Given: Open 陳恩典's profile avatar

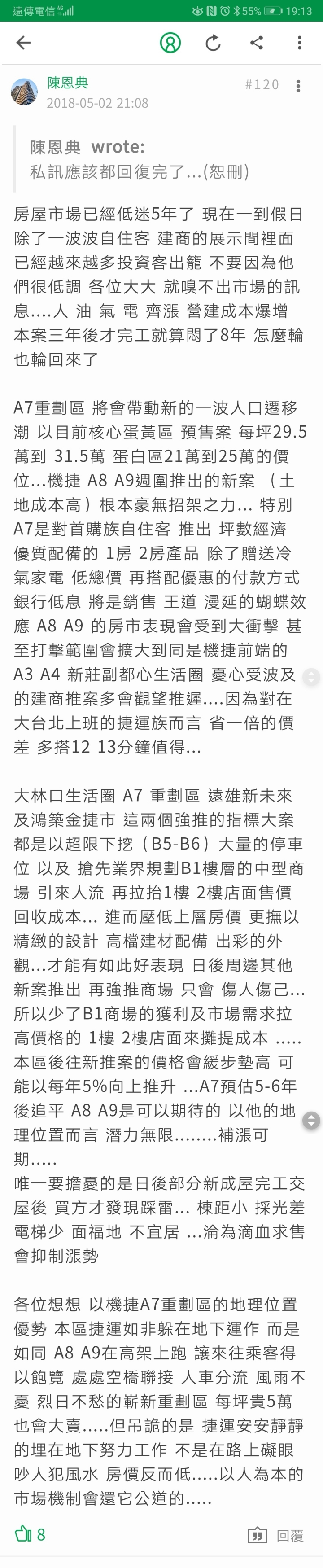Looking at the screenshot, I should tap(24, 92).
